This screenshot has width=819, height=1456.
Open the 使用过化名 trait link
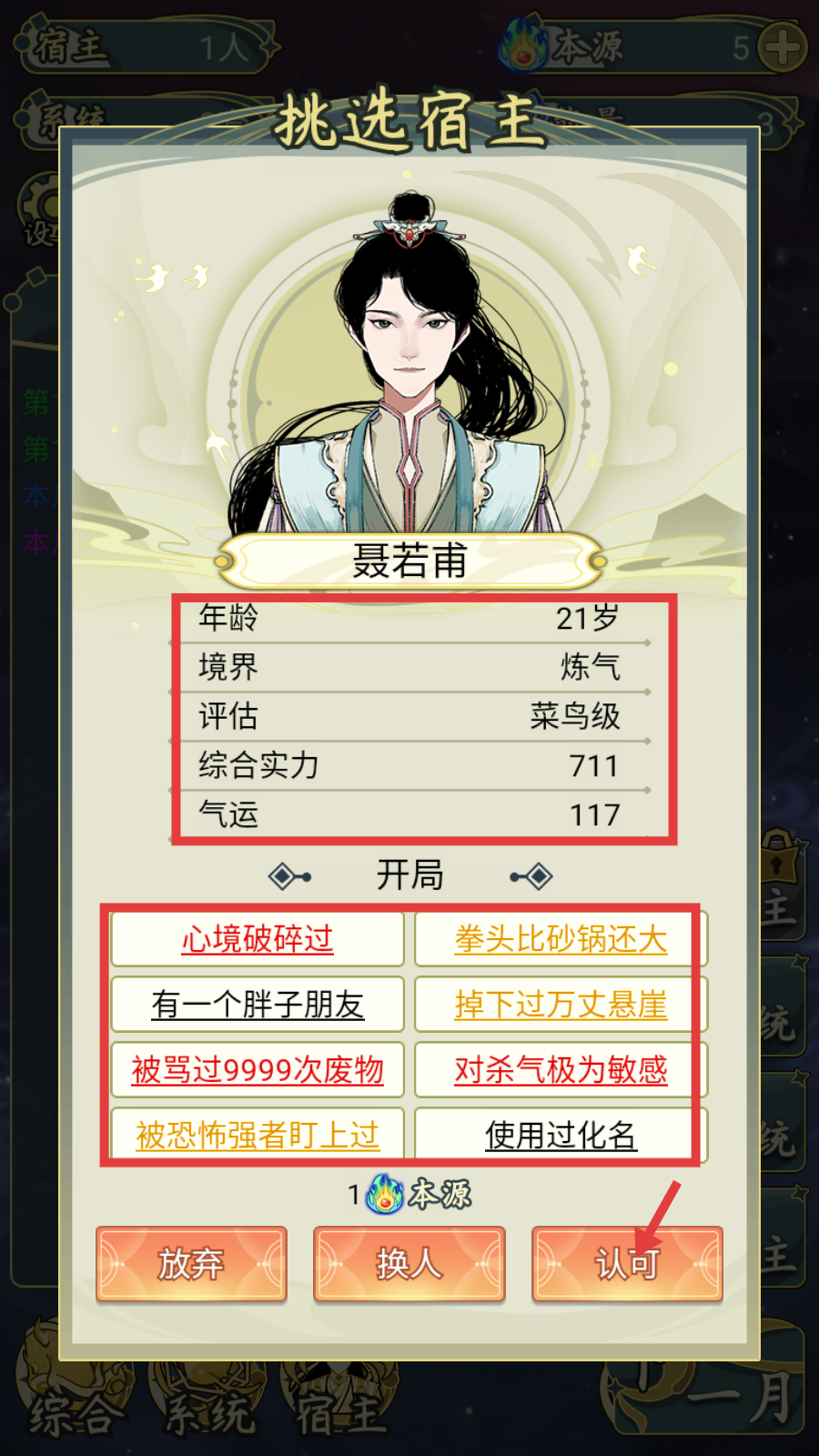click(561, 1135)
